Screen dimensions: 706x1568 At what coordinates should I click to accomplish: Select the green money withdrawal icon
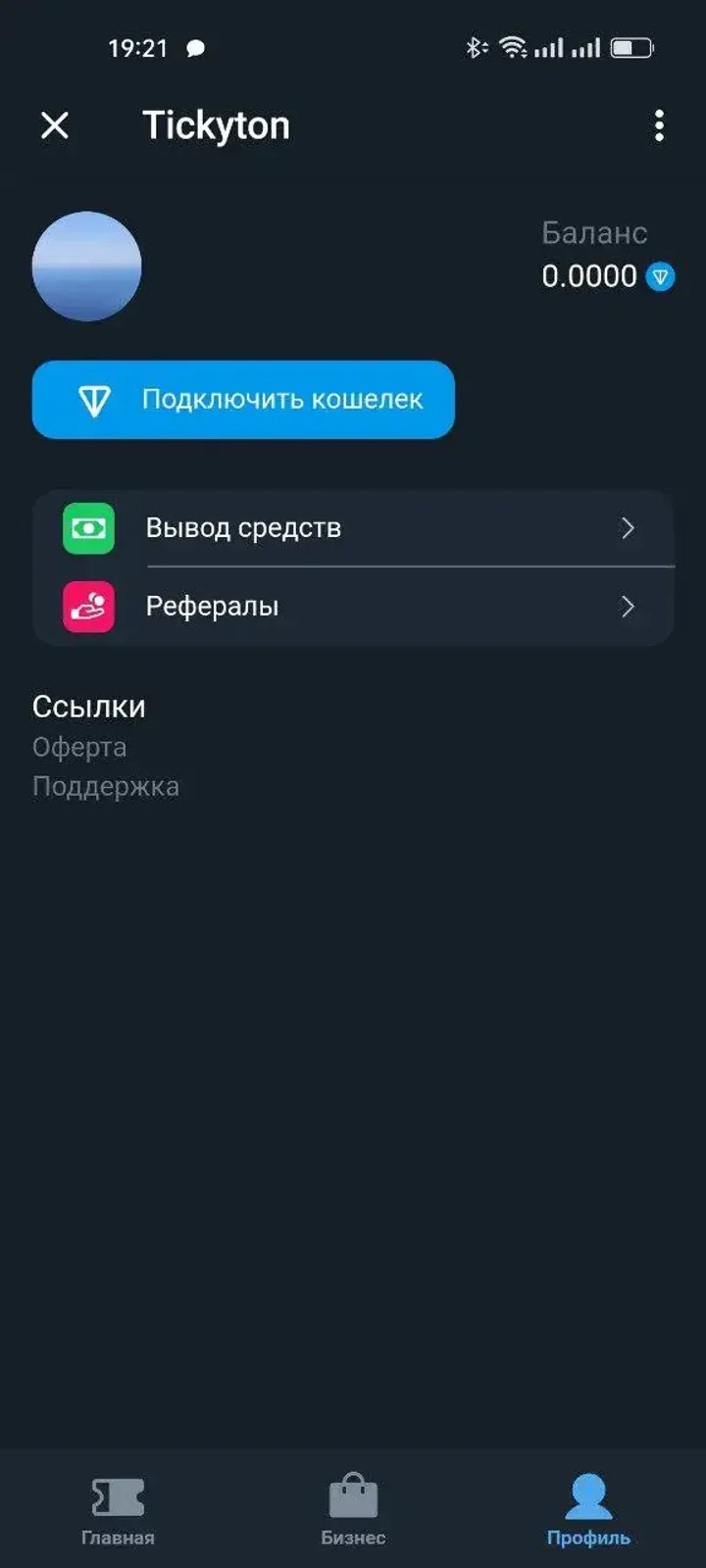coord(88,527)
